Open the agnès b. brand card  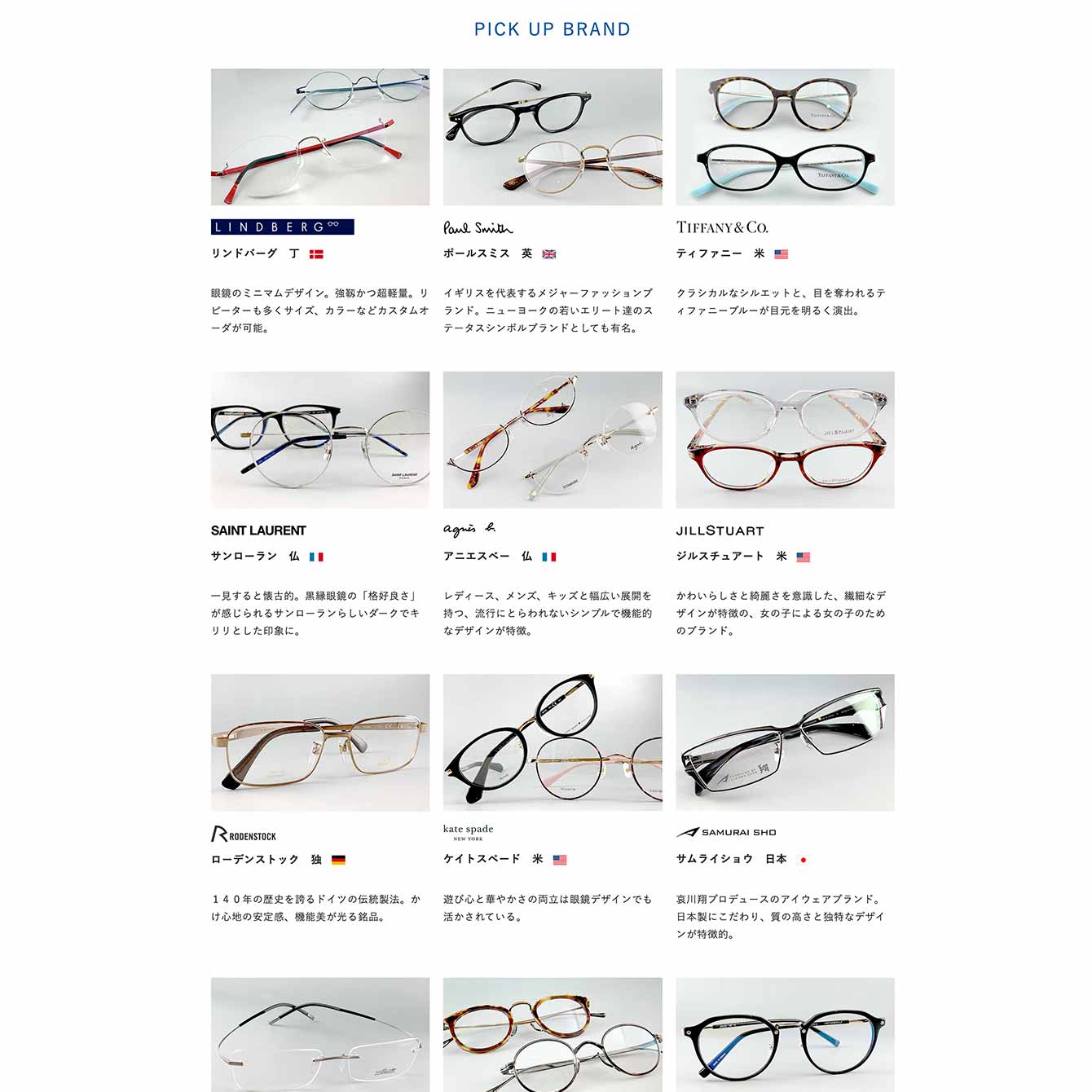(x=553, y=440)
